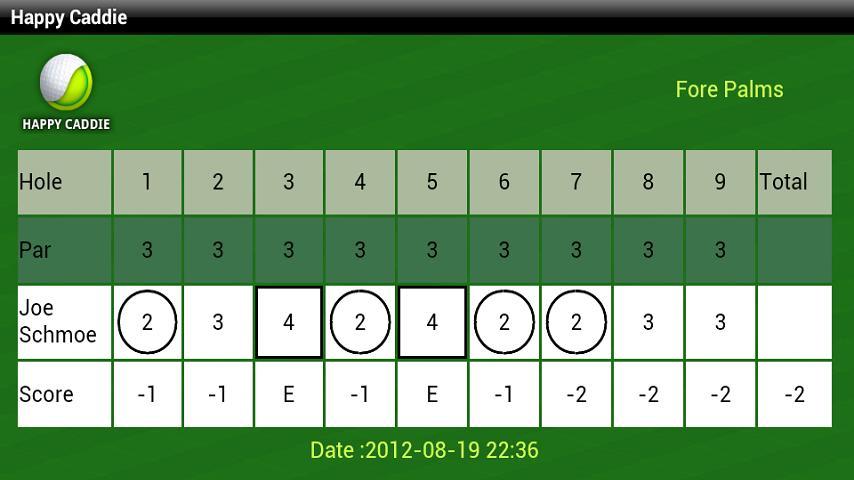This screenshot has height=480, width=854.
Task: Open Joe Schmoe's hole 3 score cell
Action: pyautogui.click(x=289, y=322)
